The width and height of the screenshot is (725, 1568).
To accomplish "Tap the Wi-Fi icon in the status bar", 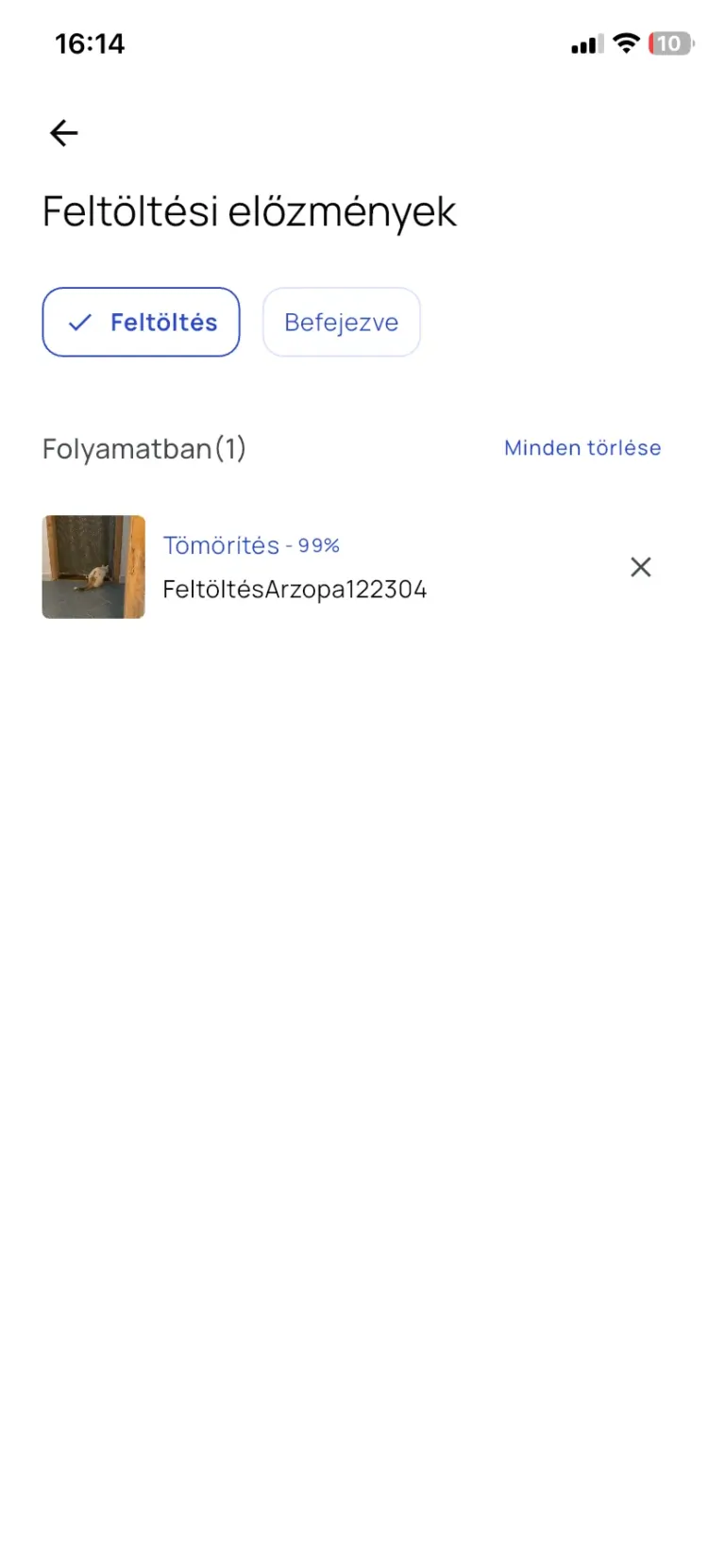I will tap(626, 42).
